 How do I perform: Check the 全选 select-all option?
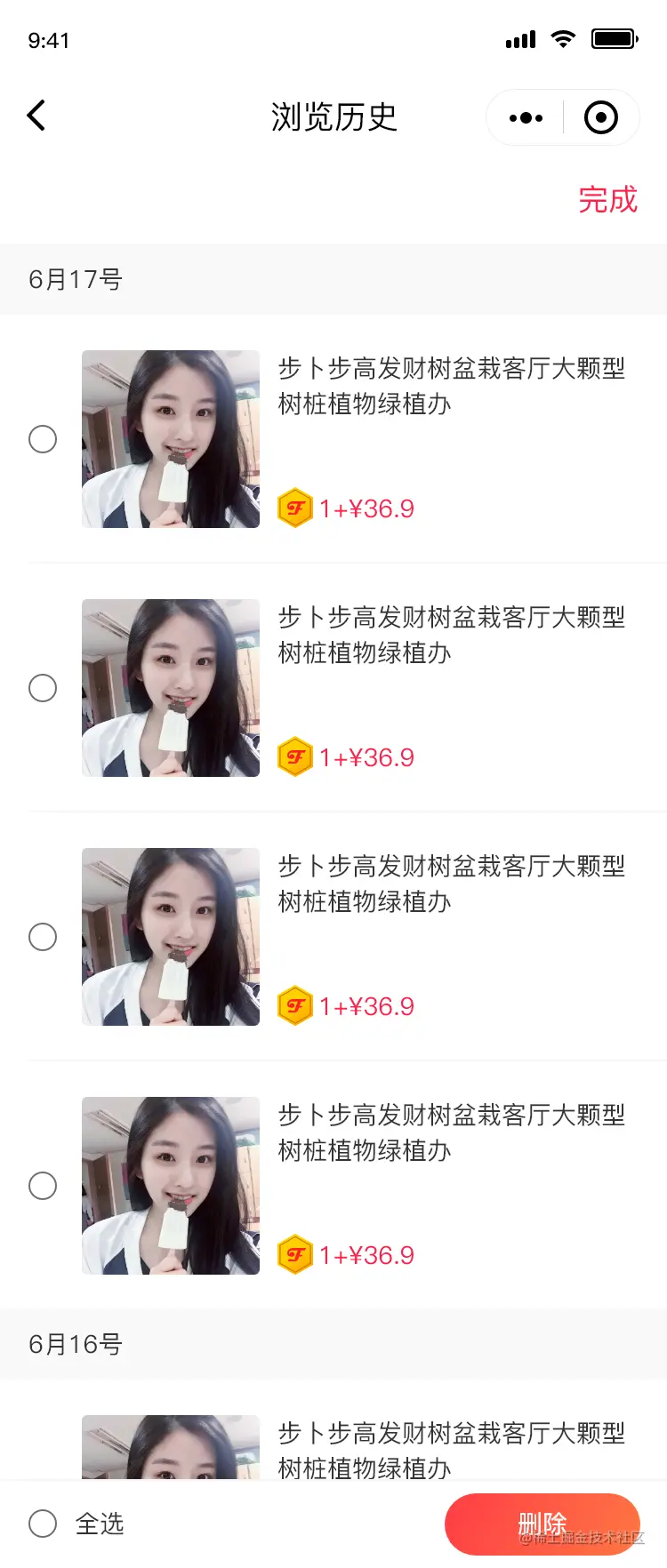click(x=43, y=1524)
